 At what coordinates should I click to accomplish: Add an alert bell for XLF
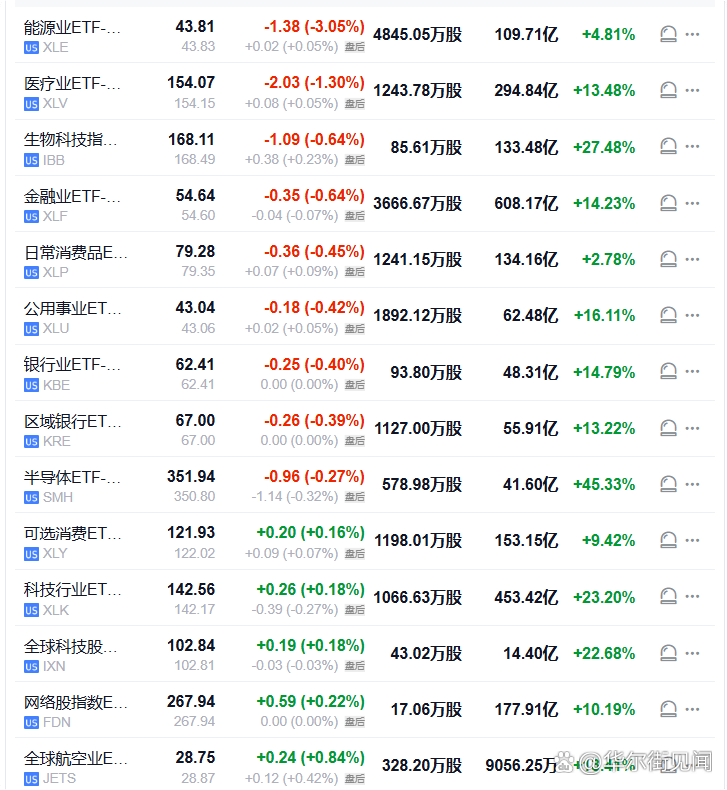click(668, 203)
